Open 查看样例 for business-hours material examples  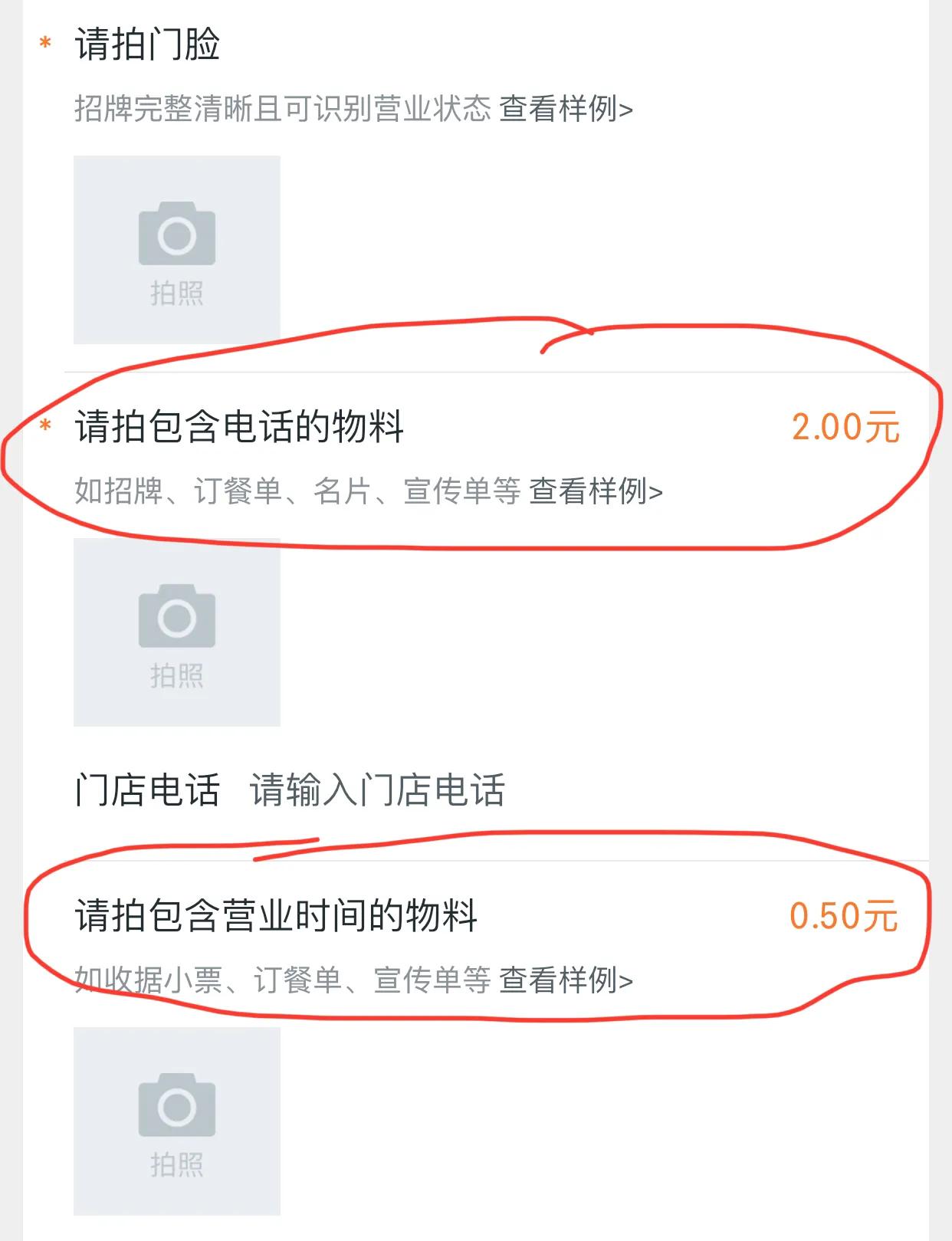(566, 977)
